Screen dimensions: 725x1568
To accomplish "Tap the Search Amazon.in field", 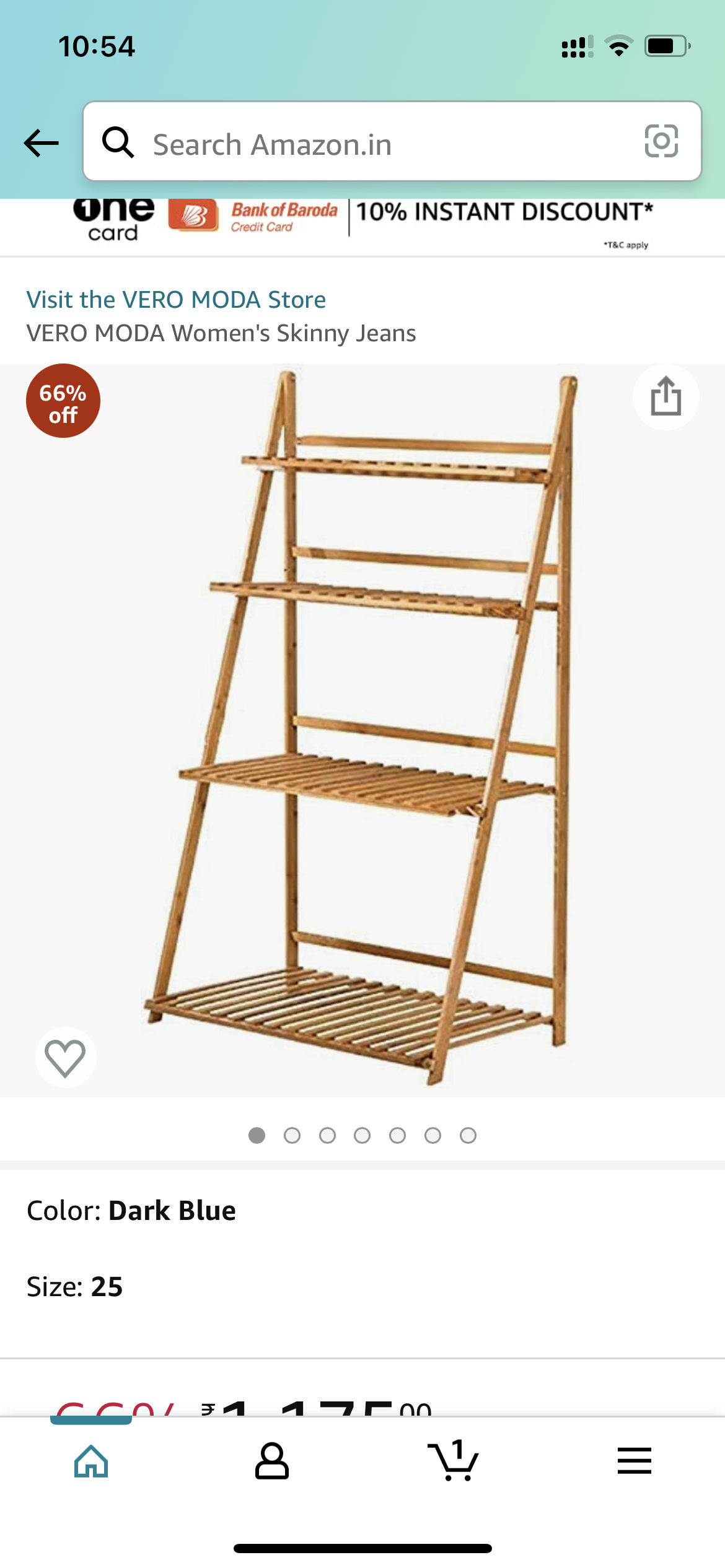I will tap(372, 144).
